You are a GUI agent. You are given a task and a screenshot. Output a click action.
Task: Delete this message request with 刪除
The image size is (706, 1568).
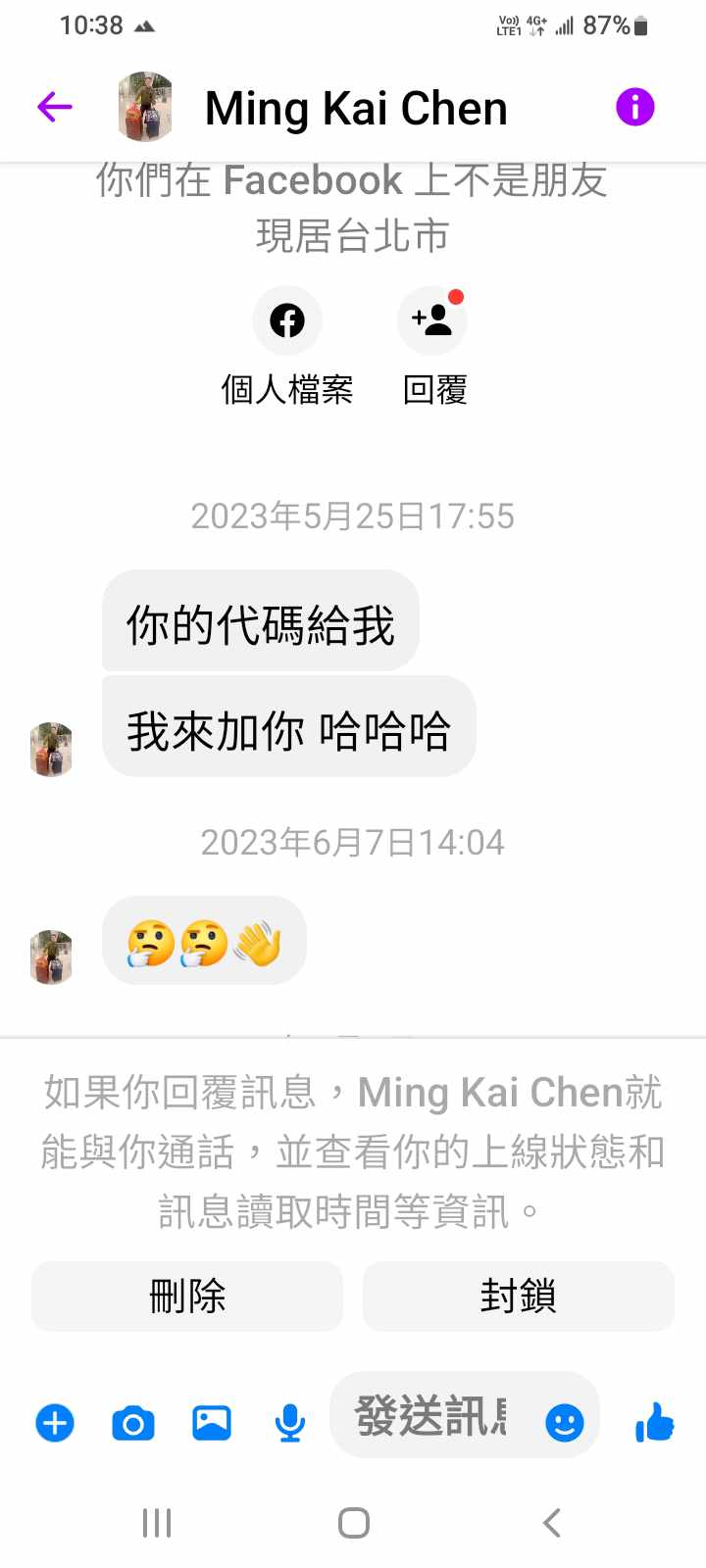pos(187,1296)
